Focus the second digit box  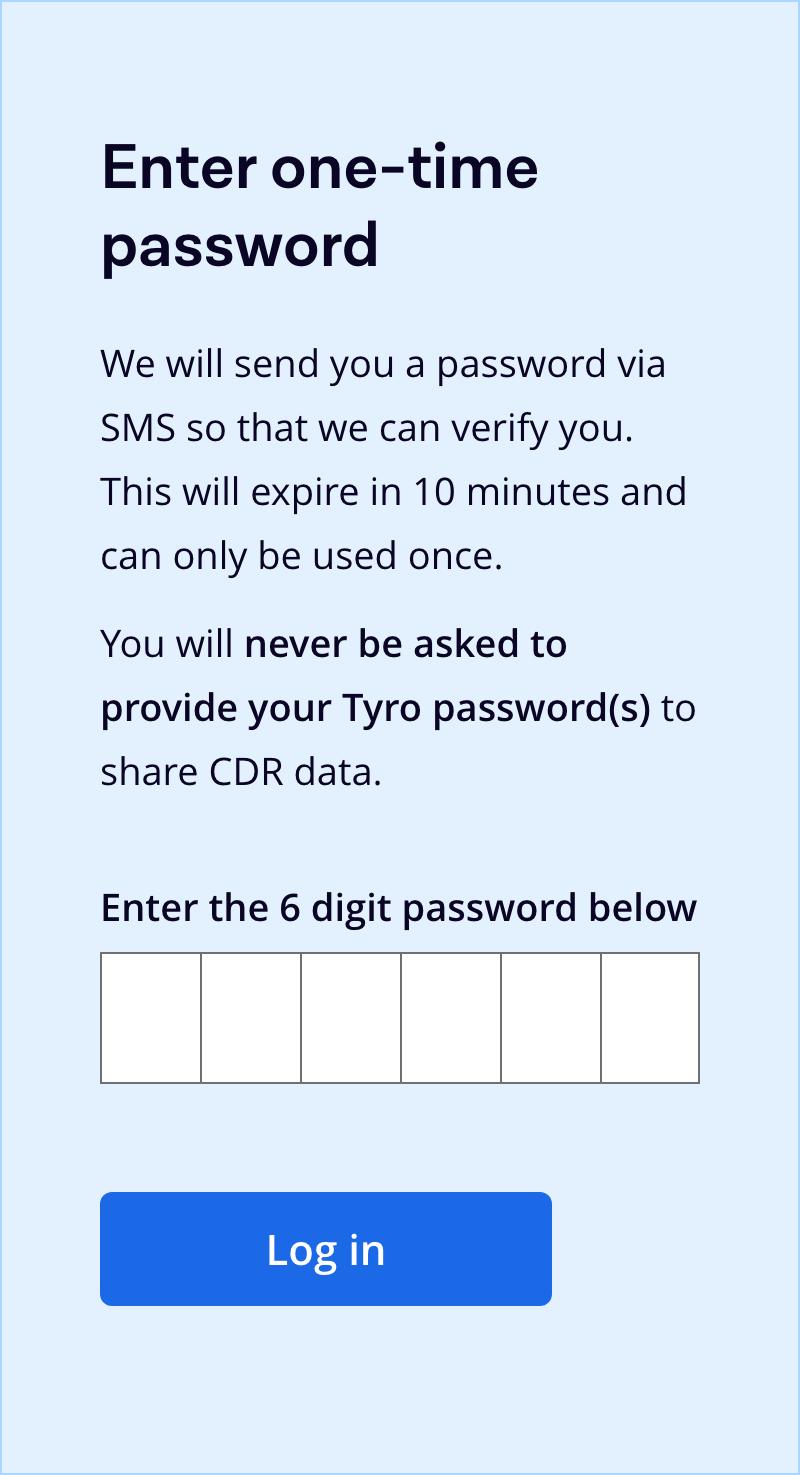[251, 1018]
